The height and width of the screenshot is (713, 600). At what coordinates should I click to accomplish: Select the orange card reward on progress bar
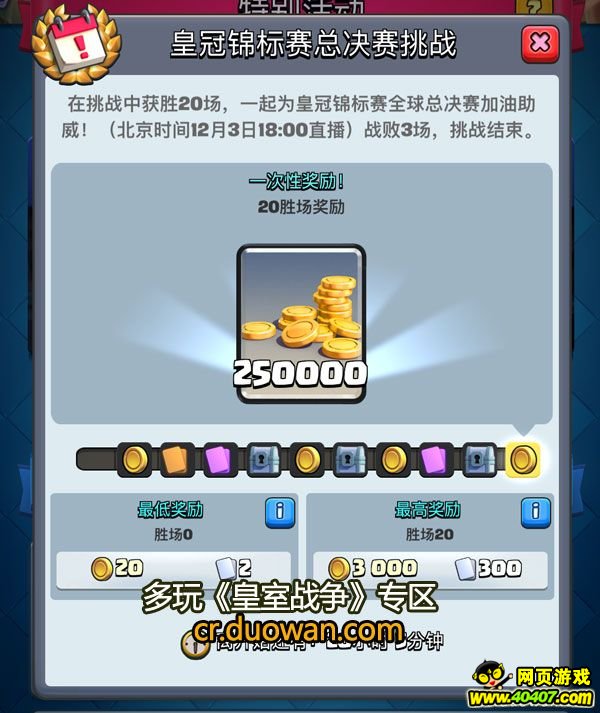[x=176, y=460]
